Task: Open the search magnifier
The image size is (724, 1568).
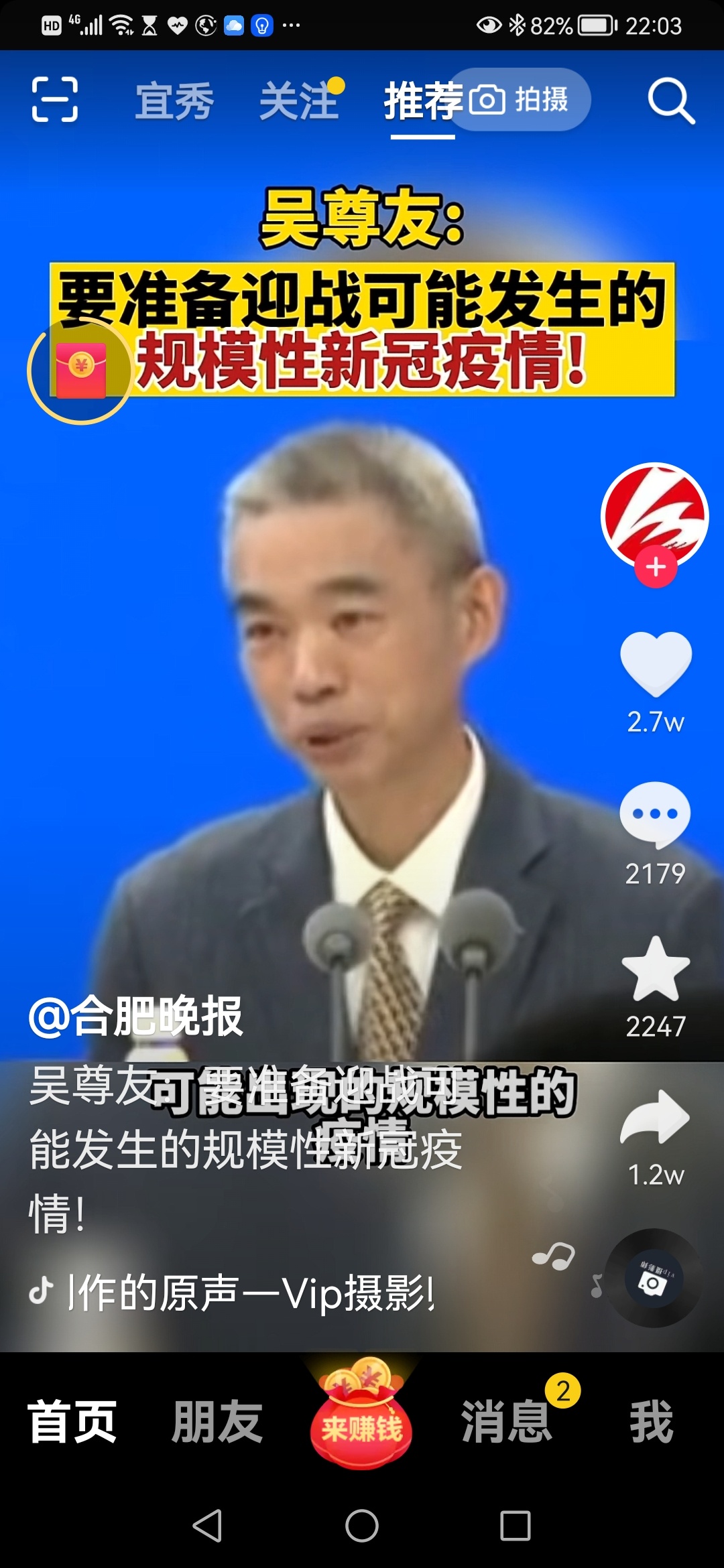Action: (x=670, y=101)
